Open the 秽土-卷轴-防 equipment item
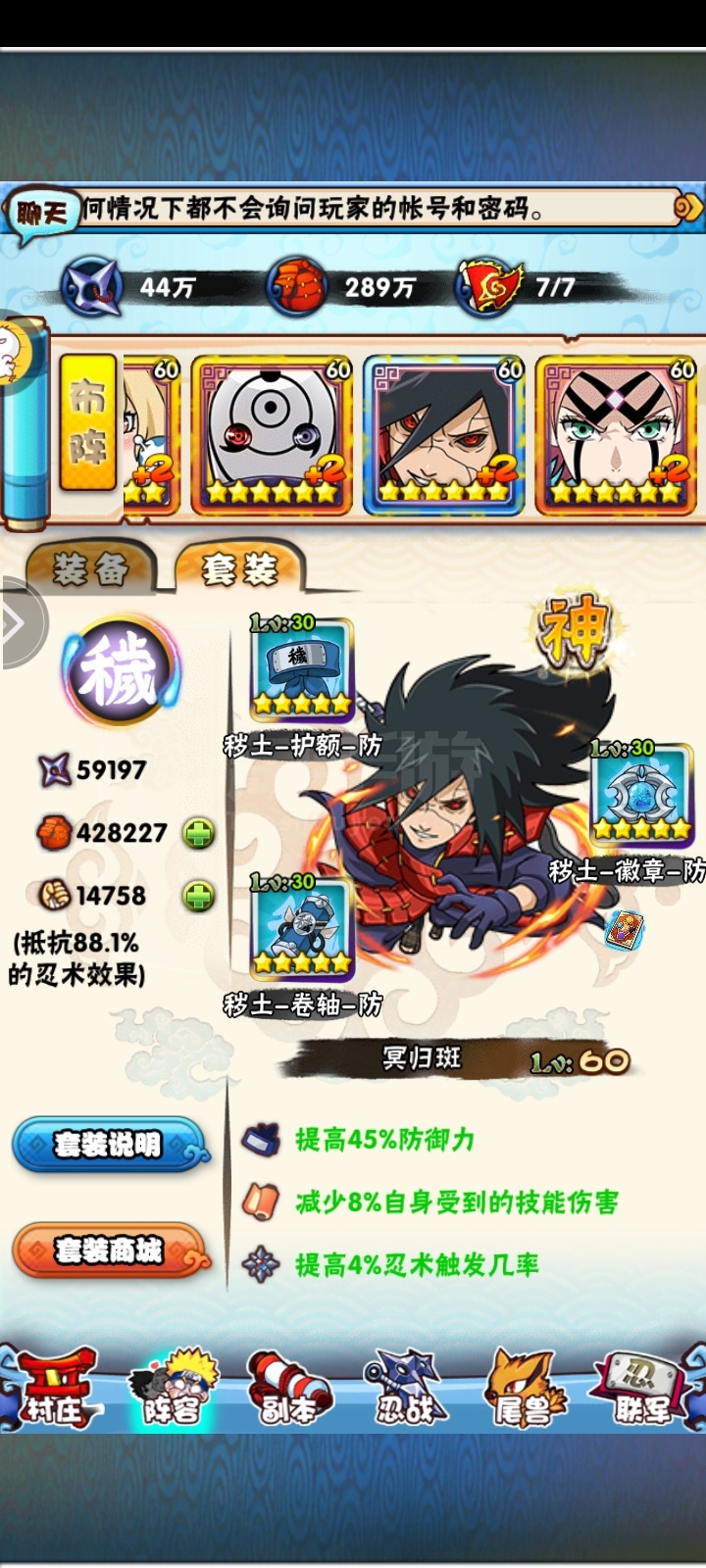The height and width of the screenshot is (1568, 706). 301,928
